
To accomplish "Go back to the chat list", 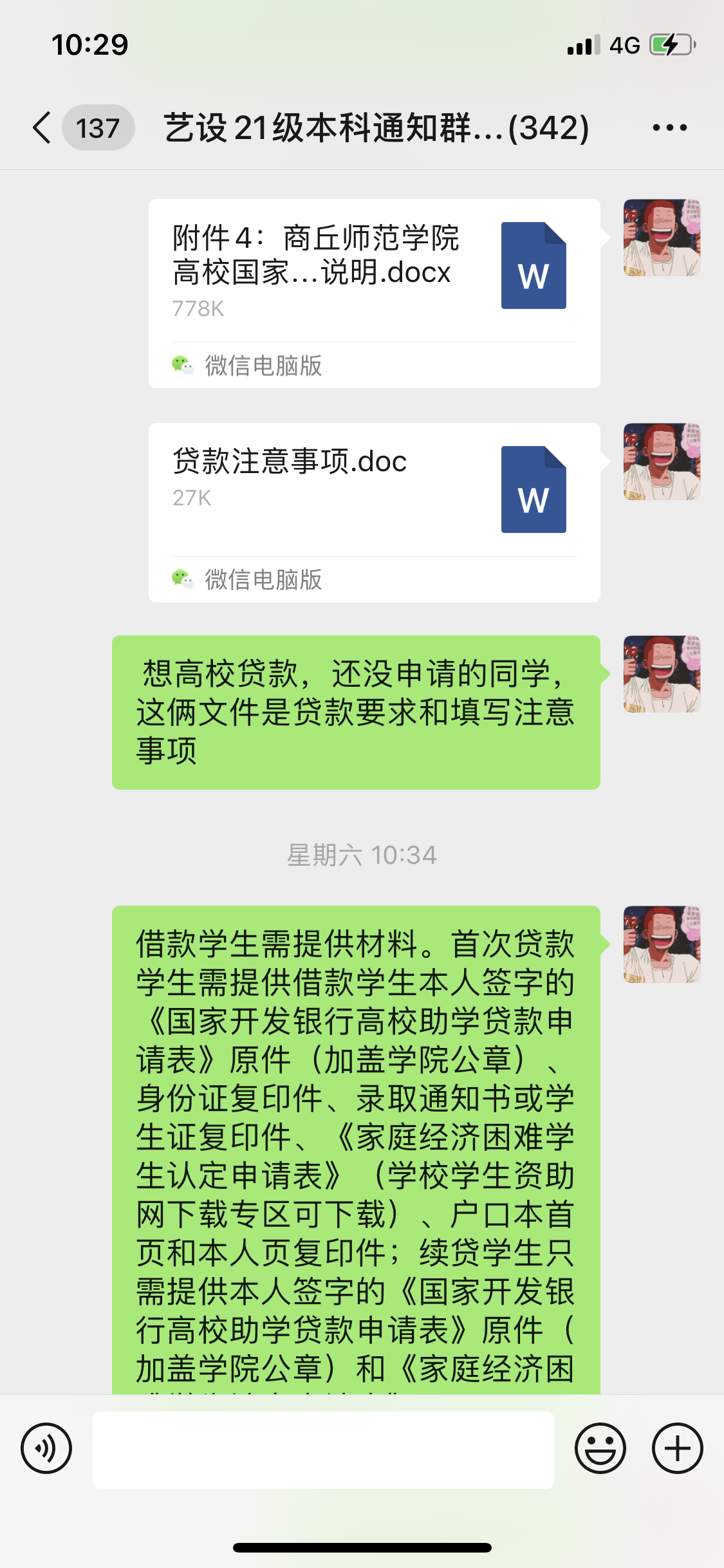I will tap(42, 127).
